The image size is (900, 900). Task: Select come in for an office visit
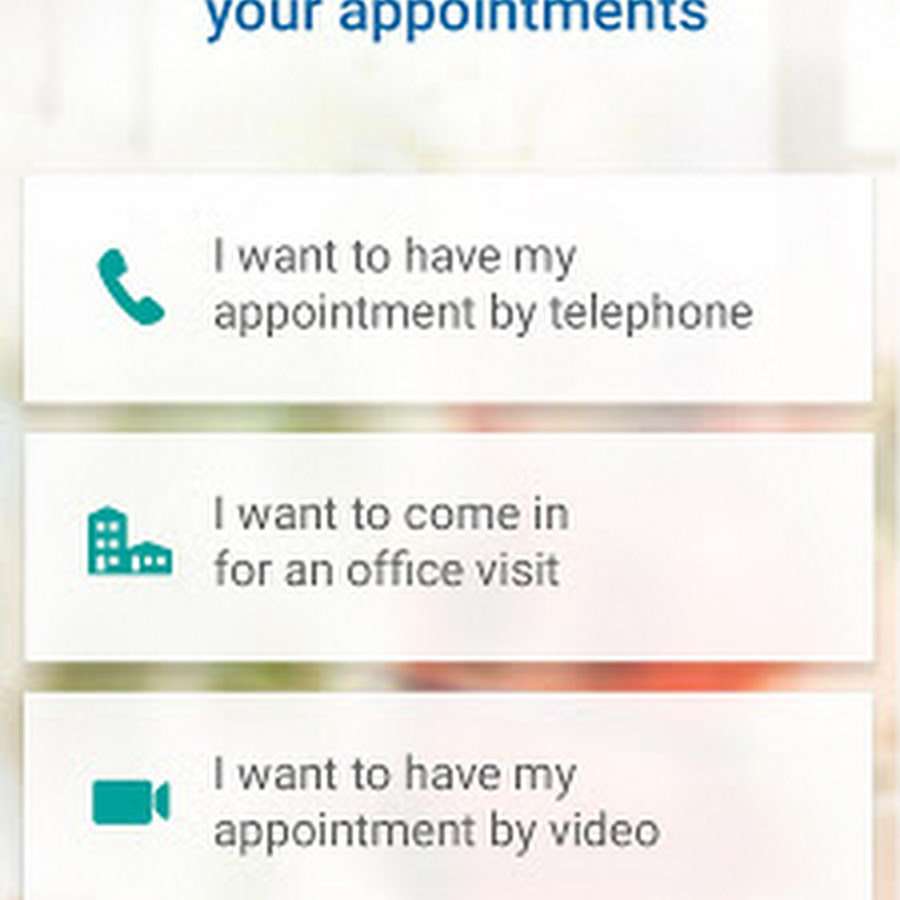[448, 545]
